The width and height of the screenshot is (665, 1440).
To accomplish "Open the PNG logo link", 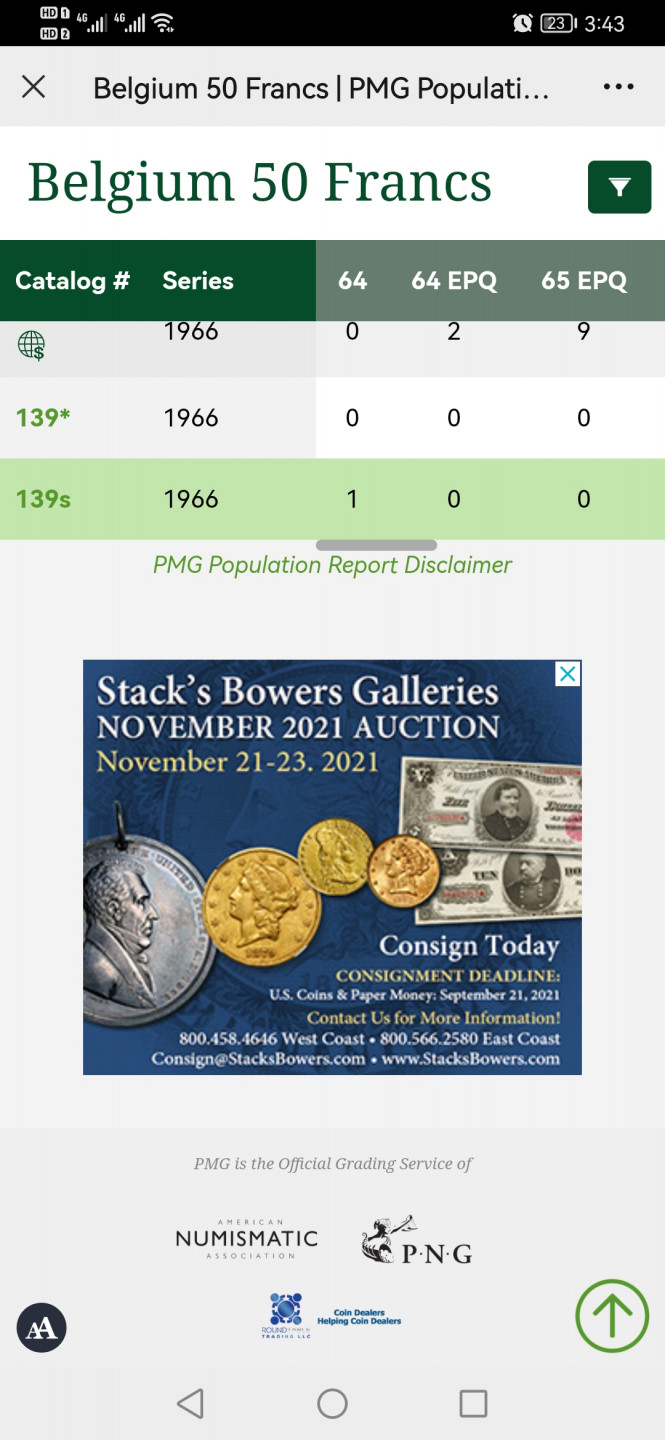I will point(416,1241).
